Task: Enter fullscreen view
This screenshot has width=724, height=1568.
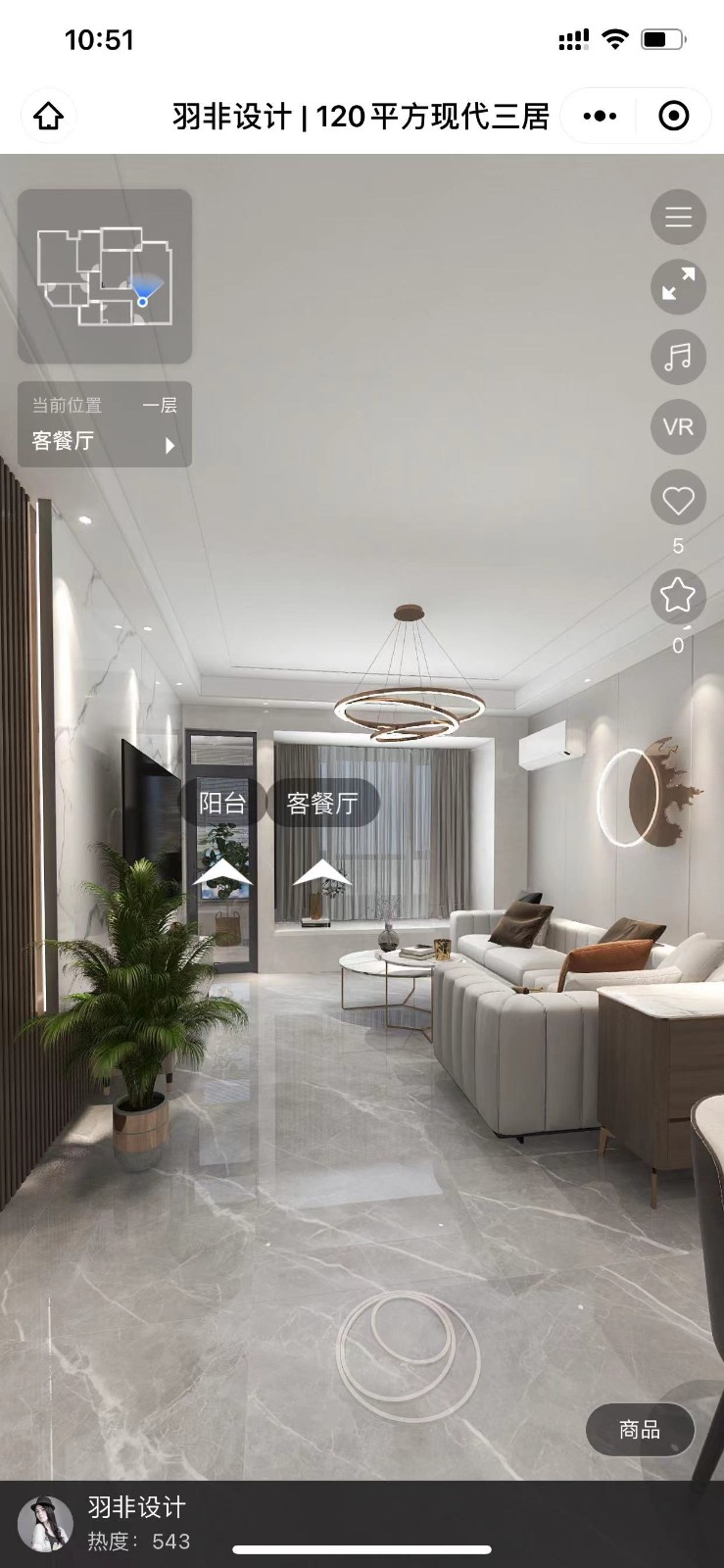Action: tap(678, 285)
